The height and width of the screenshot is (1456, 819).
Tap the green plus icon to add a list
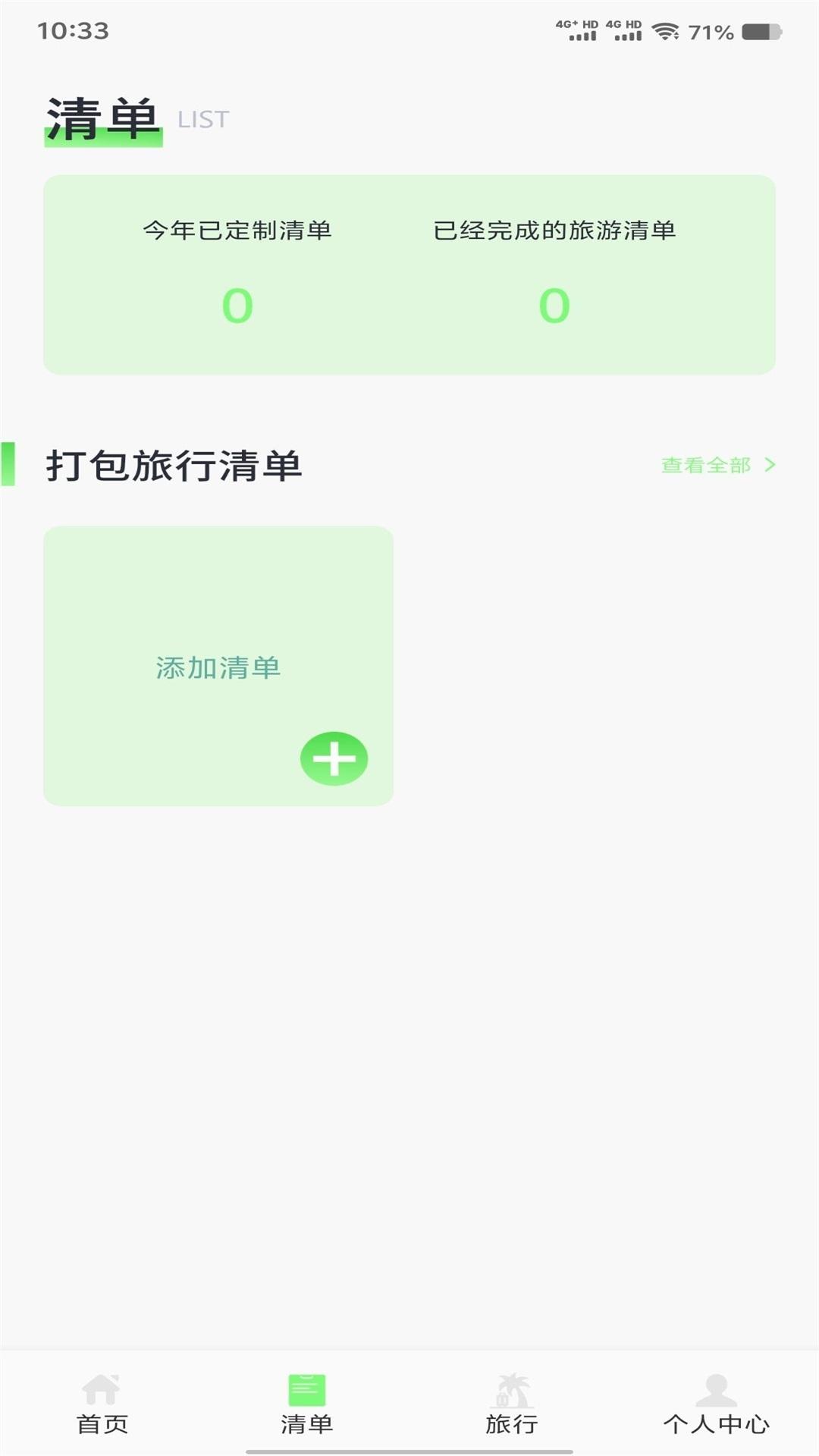334,758
